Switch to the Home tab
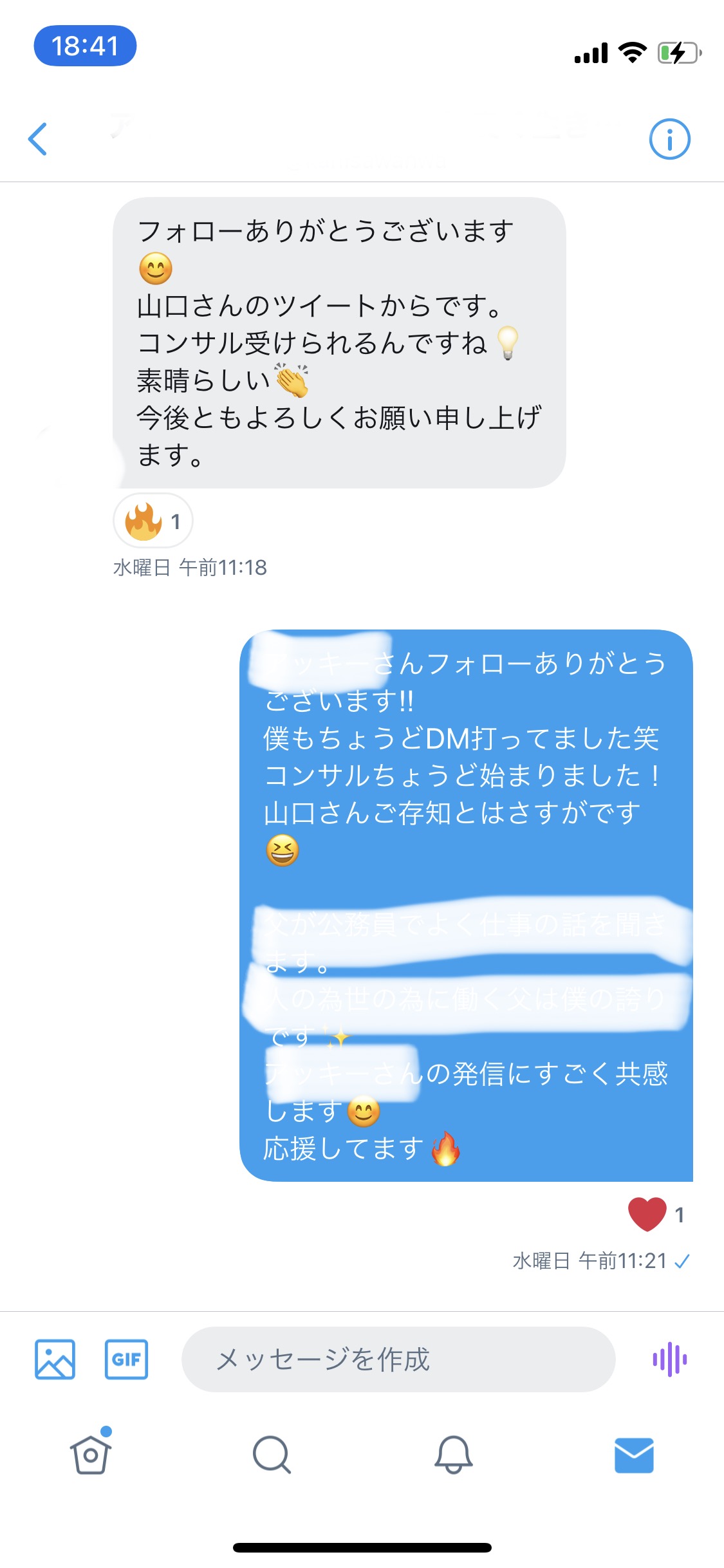 91,1453
